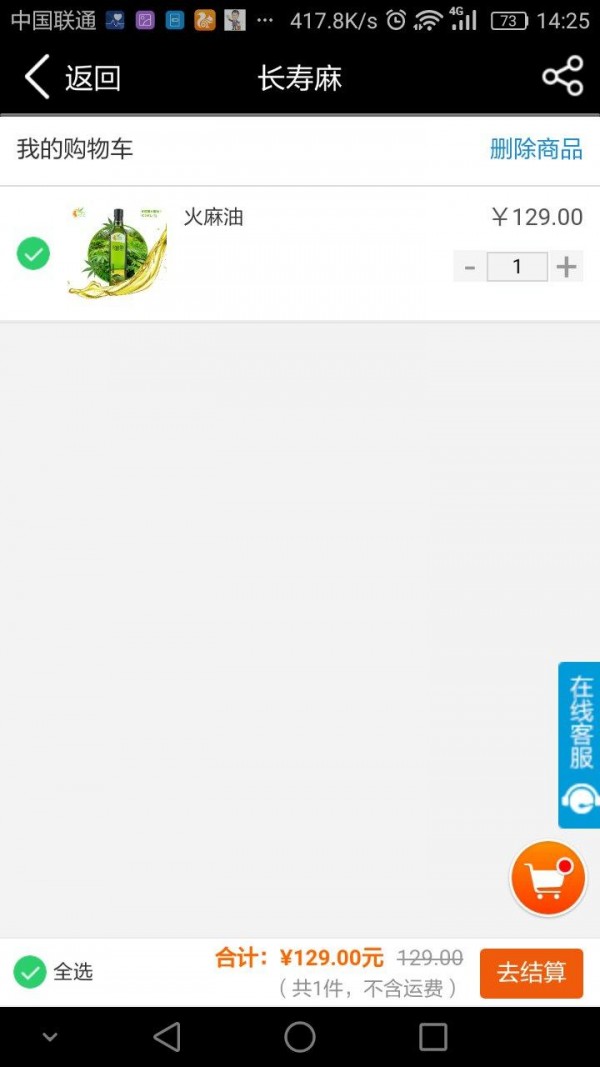Uncheck the 火麻油 item checkbox
The width and height of the screenshot is (600, 1067).
(33, 254)
